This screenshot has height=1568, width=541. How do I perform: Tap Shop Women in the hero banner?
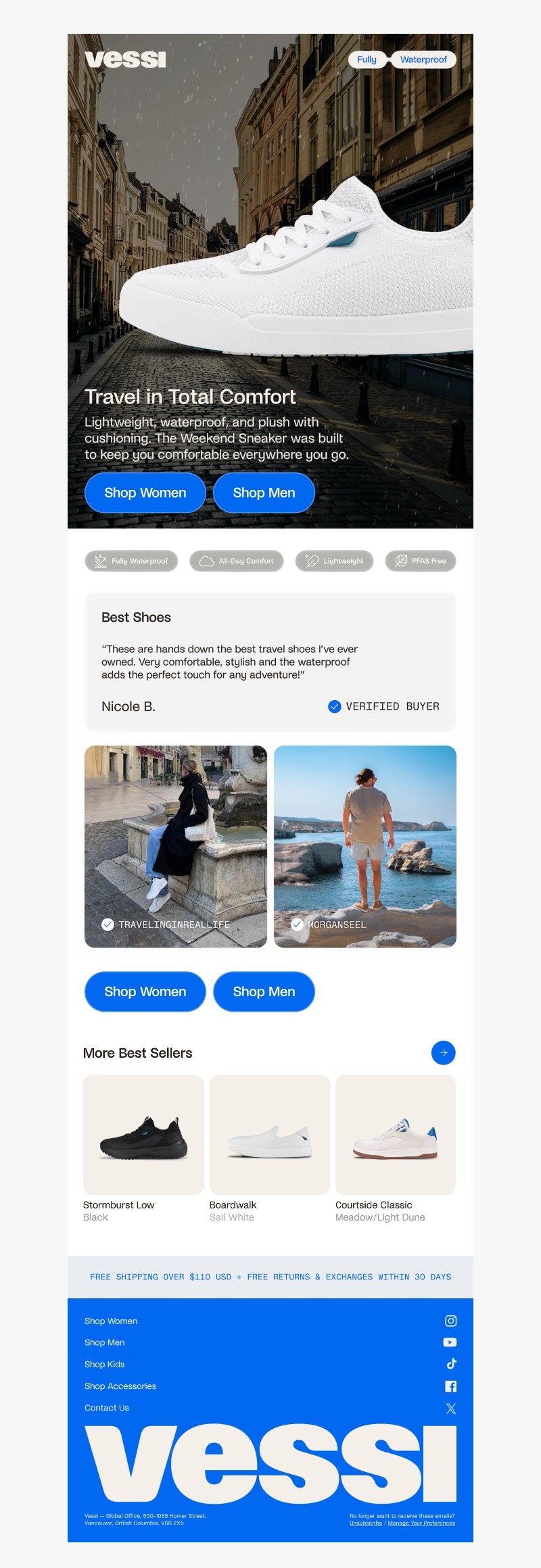click(145, 493)
